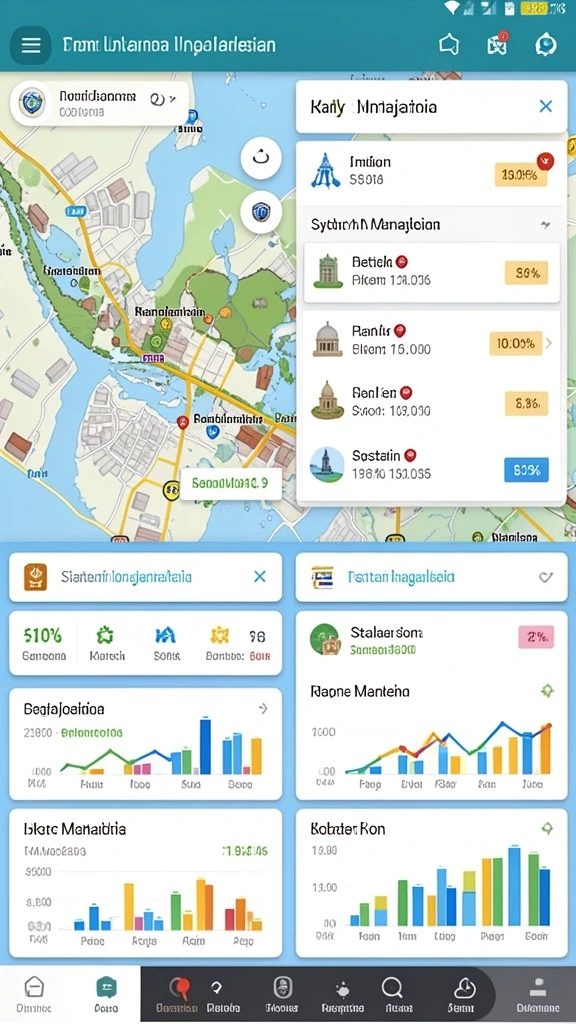This screenshot has width=576, height=1024.
Task: Open the hamburger drawer menu
Action: tap(31, 45)
